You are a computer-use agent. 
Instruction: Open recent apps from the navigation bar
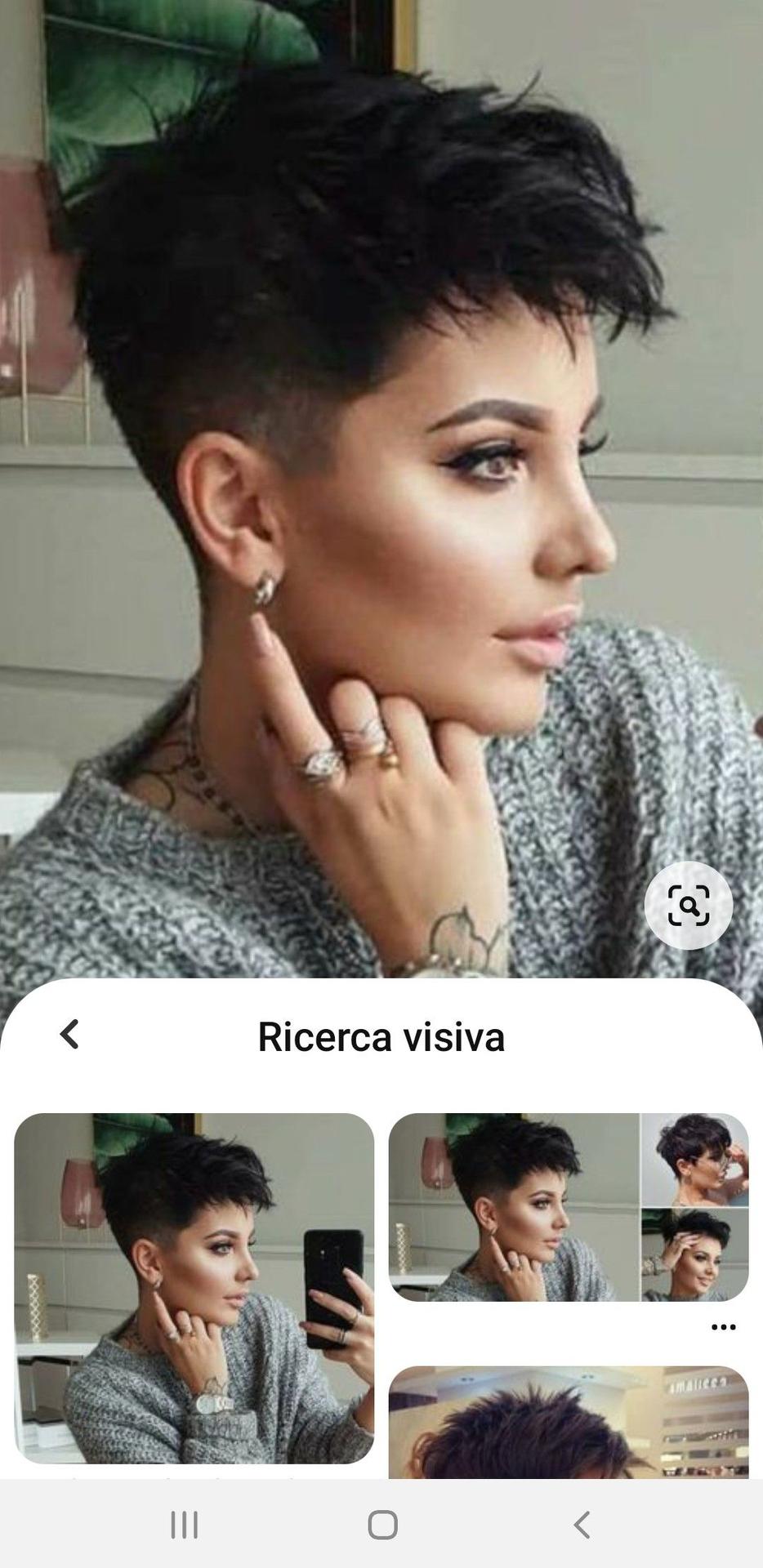point(185,1525)
